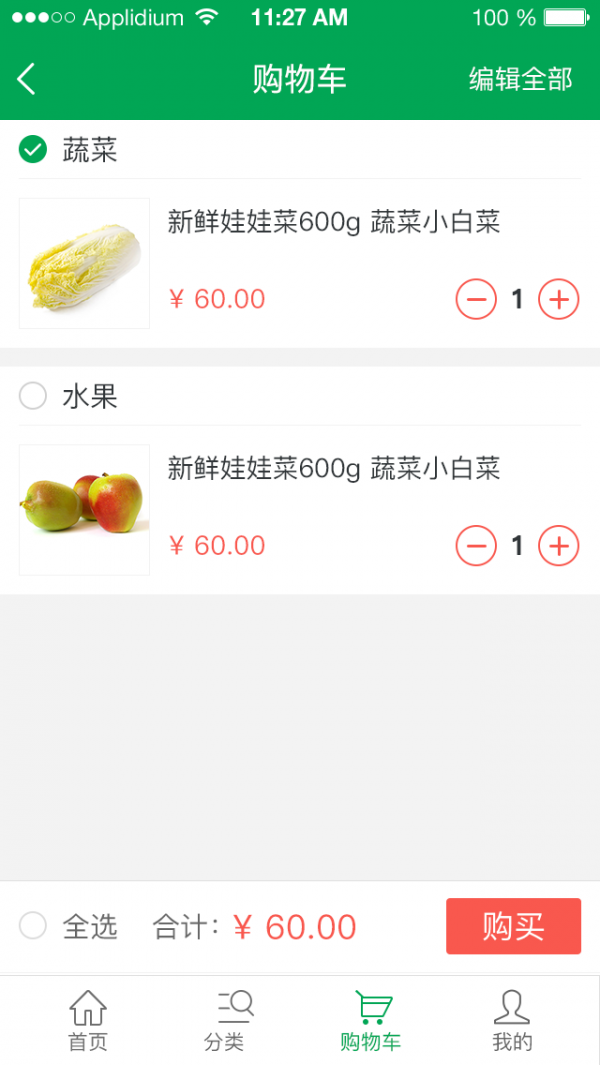Check the 全选 select-all box
This screenshot has width=600, height=1065.
point(33,926)
